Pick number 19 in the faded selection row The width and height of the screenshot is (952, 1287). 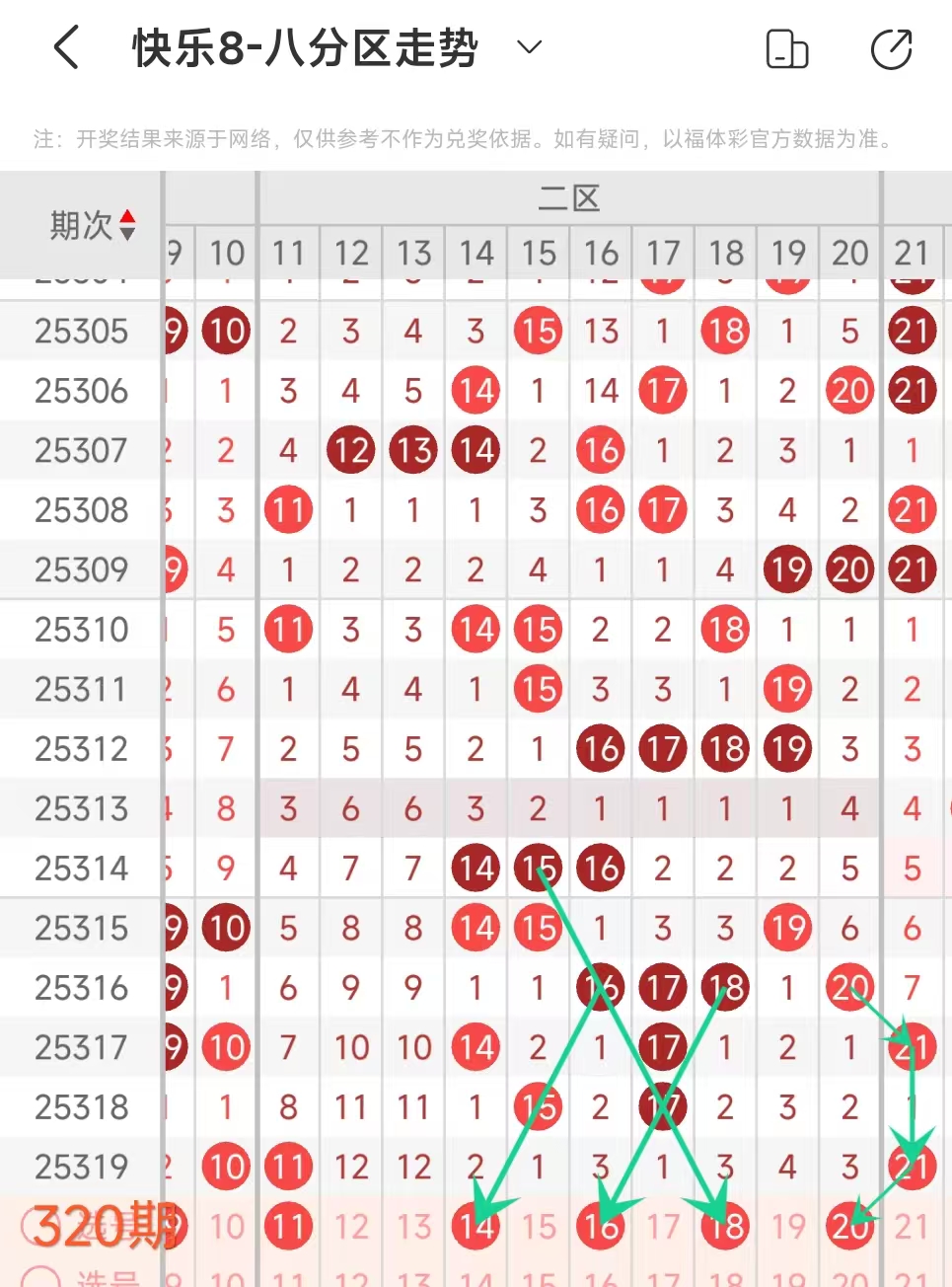pyautogui.click(x=788, y=1227)
